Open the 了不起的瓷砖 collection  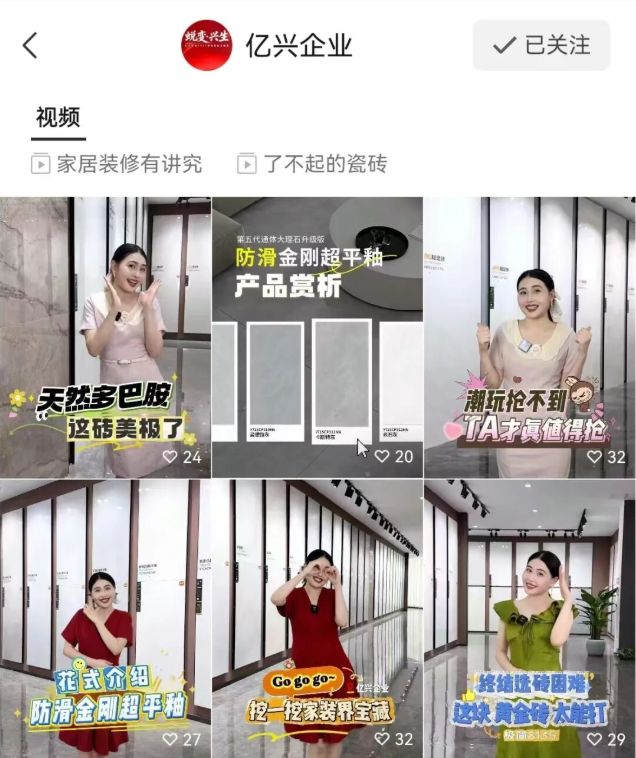(x=312, y=164)
